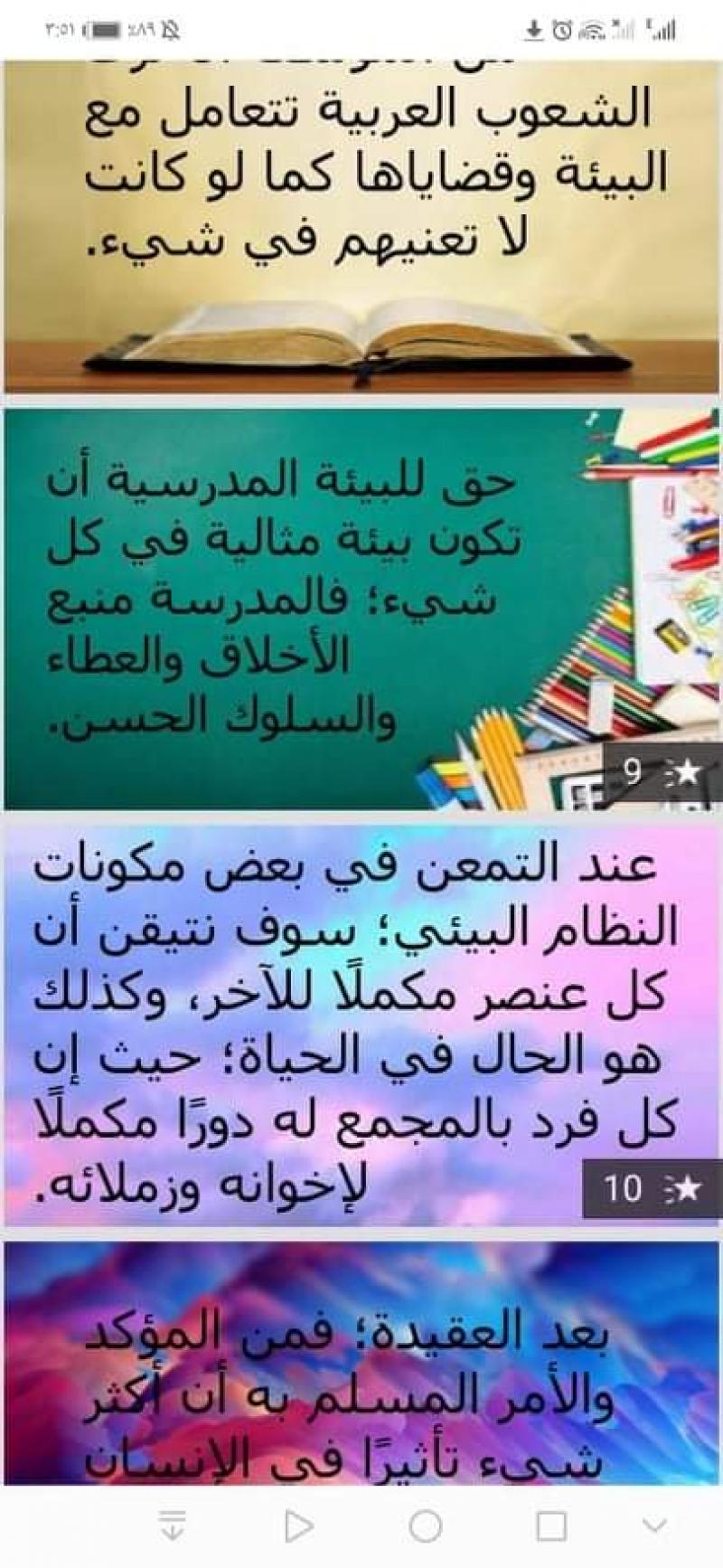Pull down the notification panel via the nav bar arrow
This screenshot has width=723, height=1568.
click(x=172, y=1527)
